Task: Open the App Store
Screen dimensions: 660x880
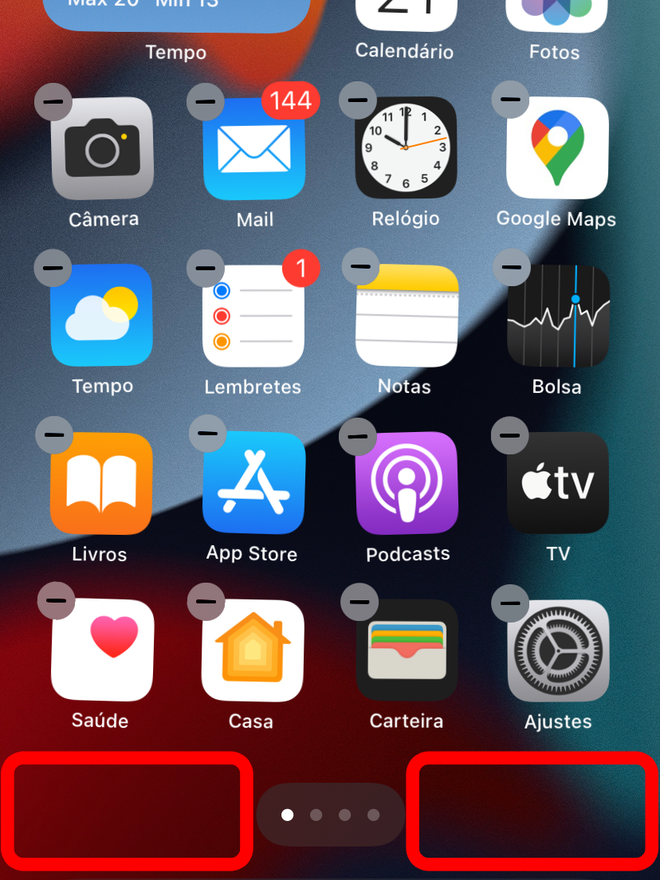Action: tap(253, 483)
